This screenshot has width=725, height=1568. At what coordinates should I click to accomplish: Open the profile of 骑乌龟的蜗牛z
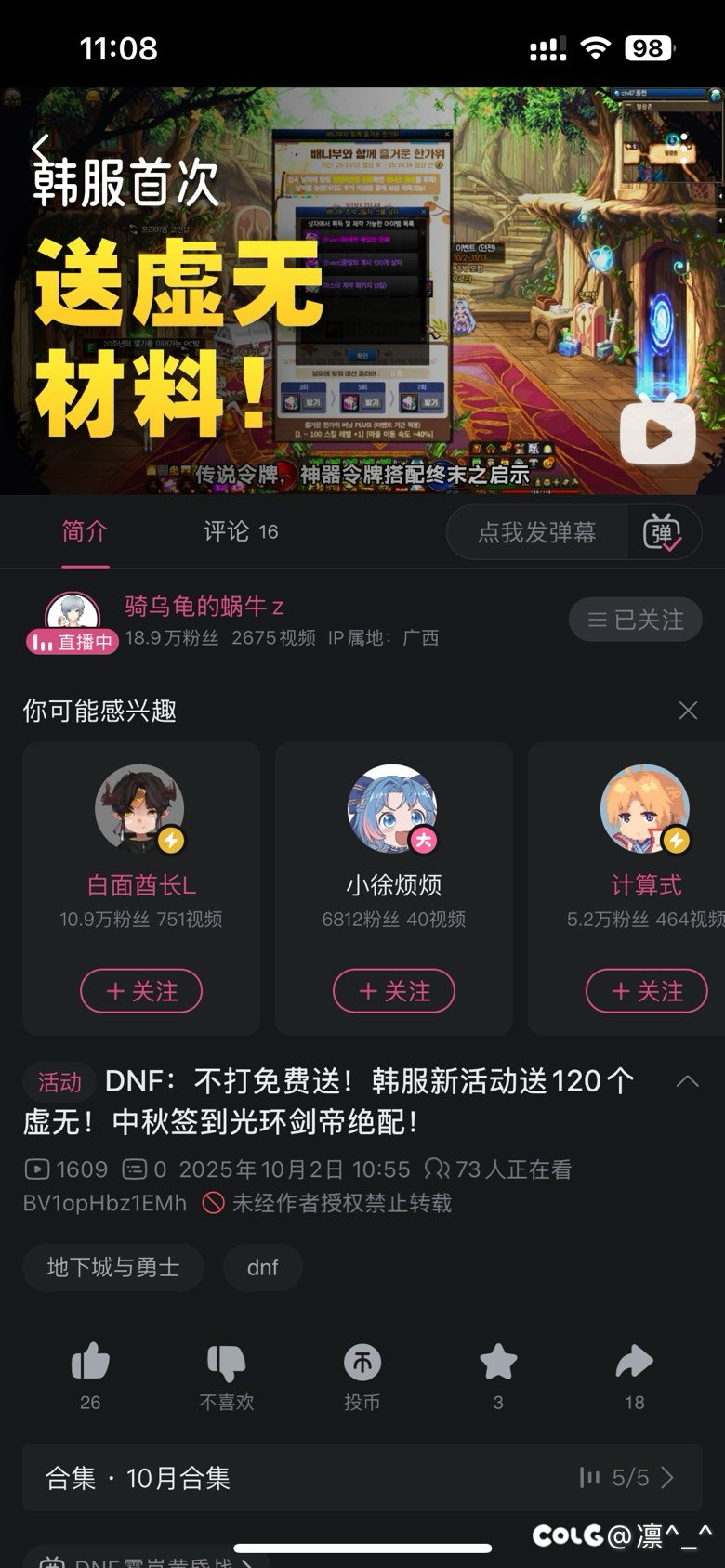coord(204,607)
